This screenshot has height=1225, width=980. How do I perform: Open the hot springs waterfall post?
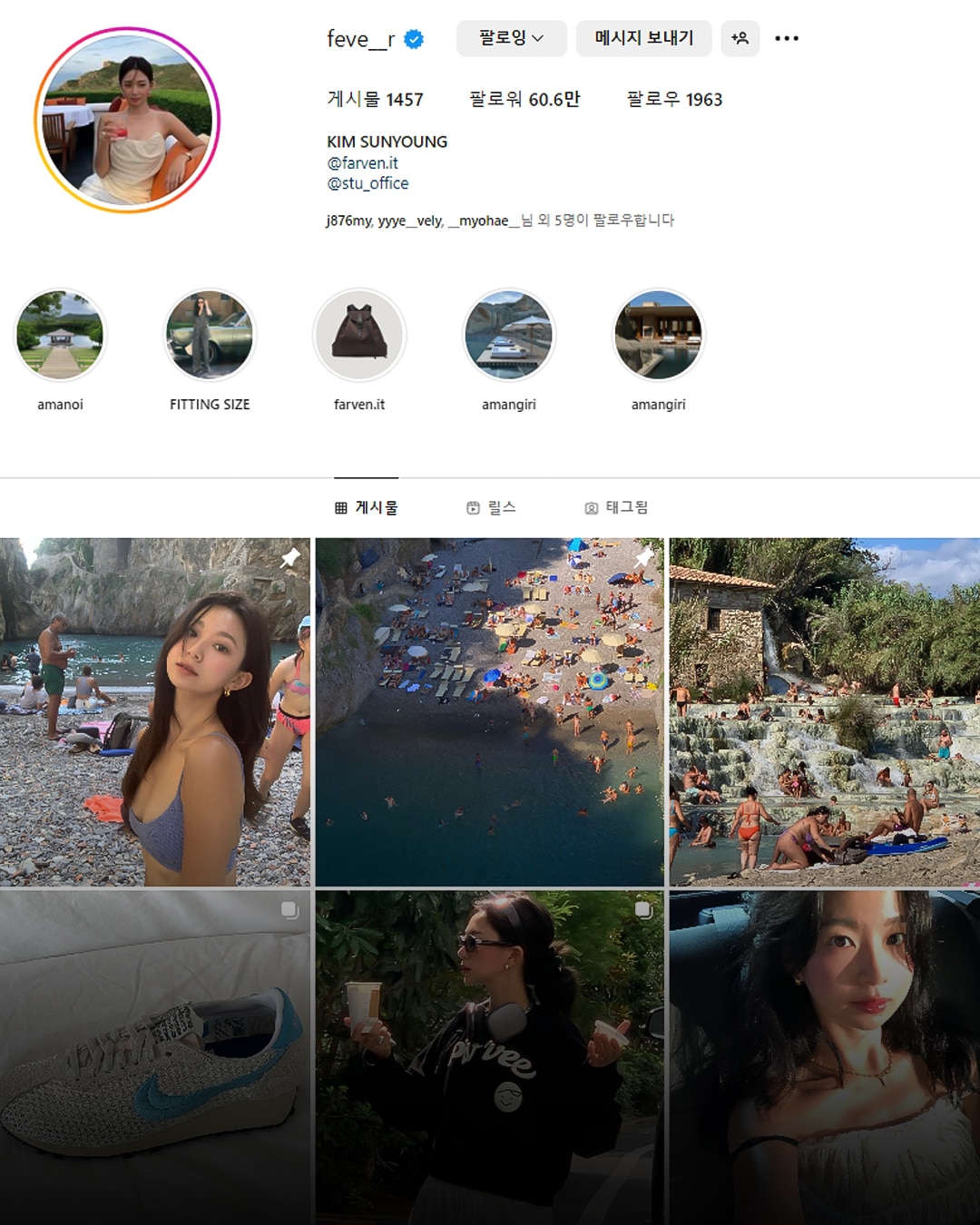pyautogui.click(x=824, y=712)
